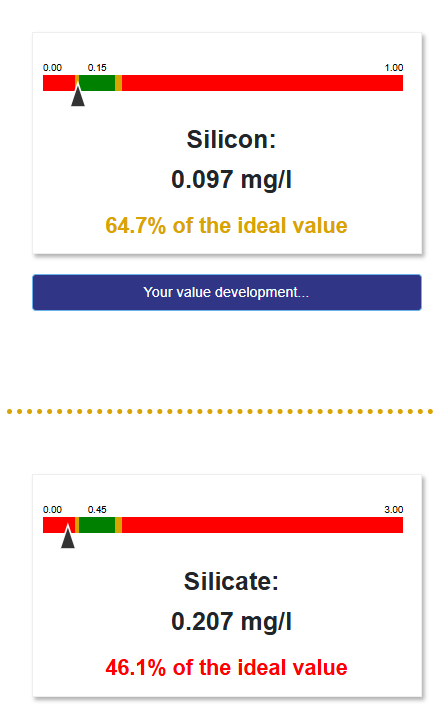Screen dimensions: 436x717
Task: Open Your value development for Silicon
Action: tap(226, 292)
